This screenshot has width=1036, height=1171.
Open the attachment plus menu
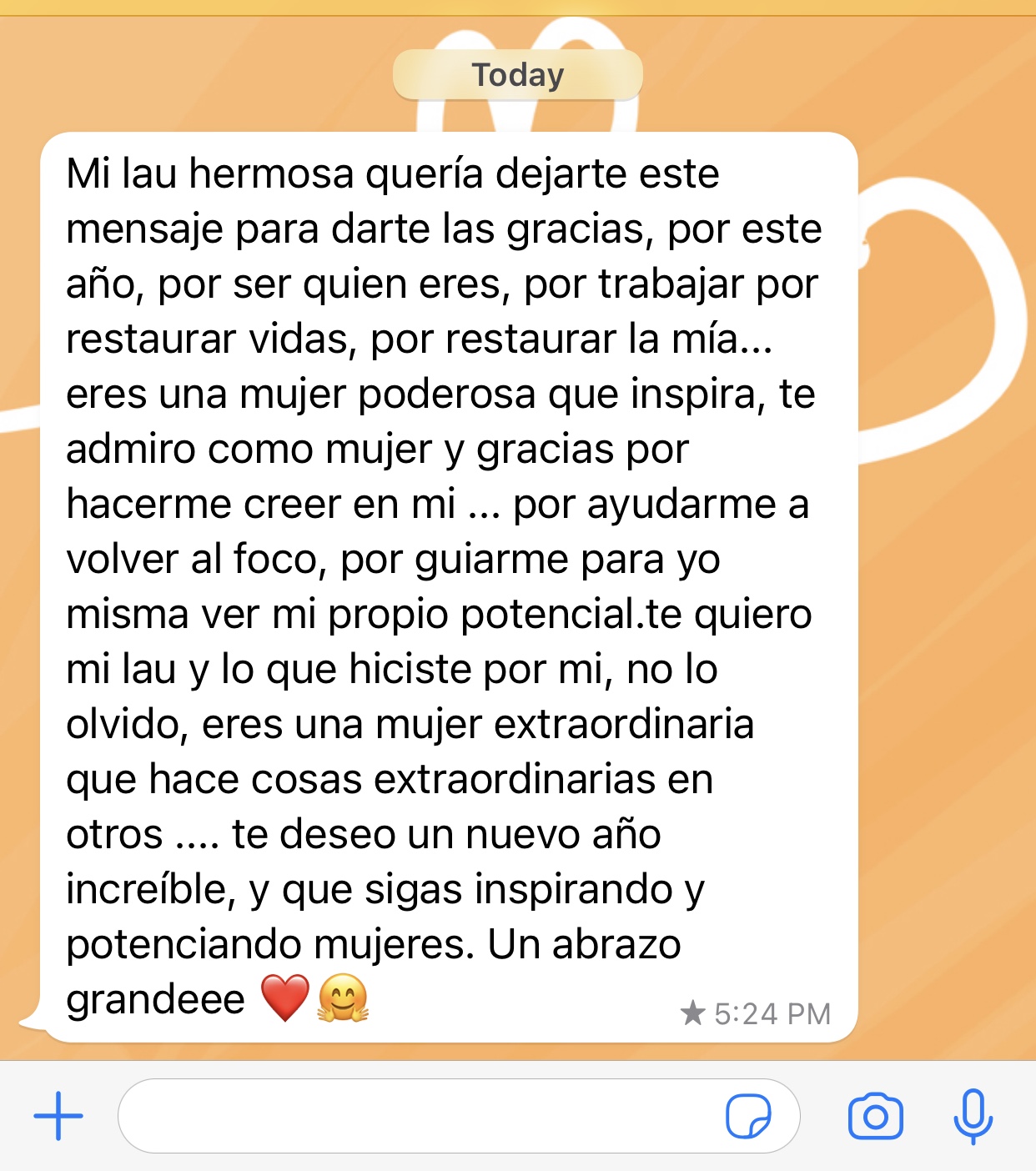[x=58, y=1116]
